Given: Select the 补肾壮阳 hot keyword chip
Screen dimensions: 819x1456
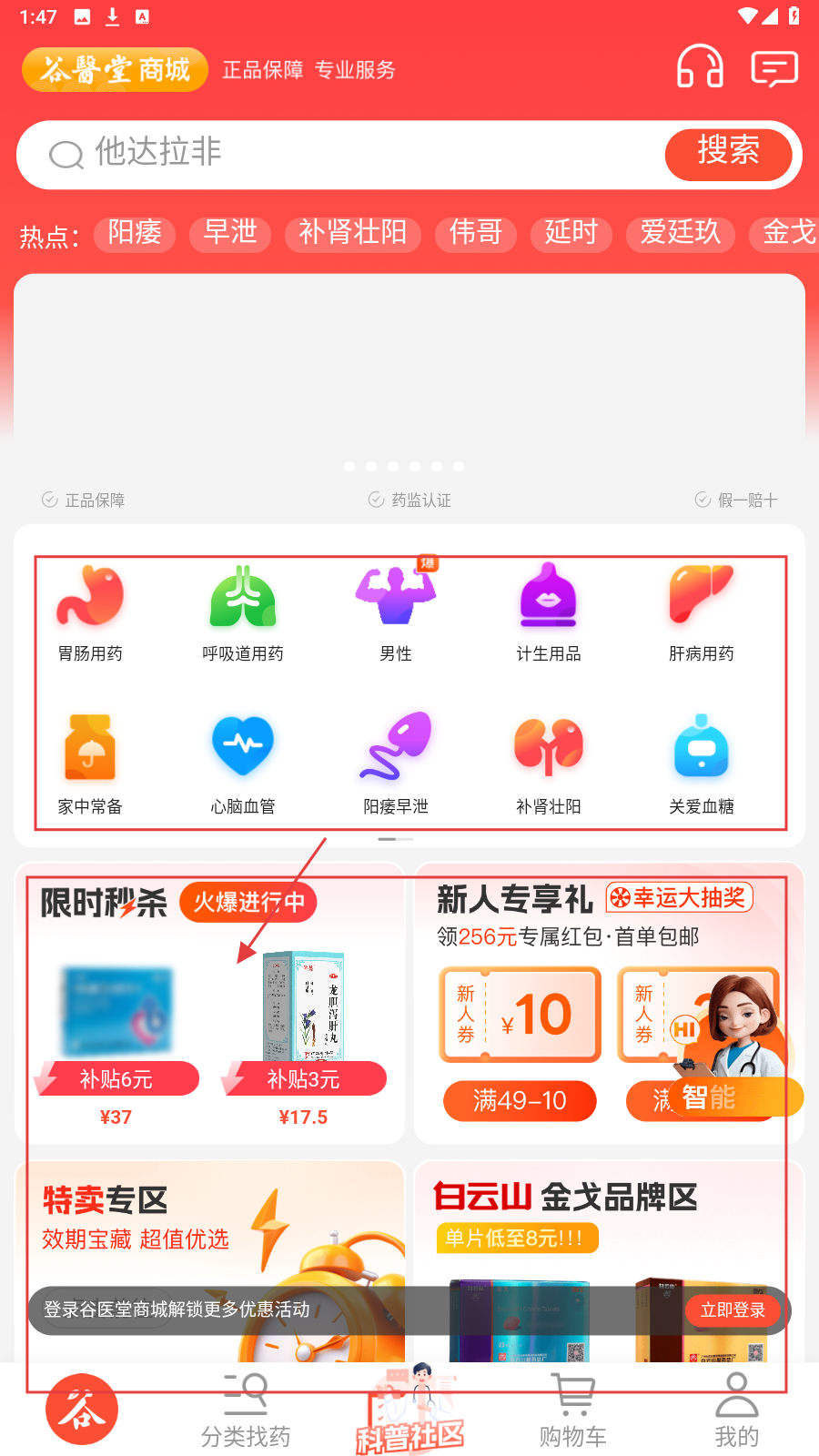Looking at the screenshot, I should click(x=352, y=234).
